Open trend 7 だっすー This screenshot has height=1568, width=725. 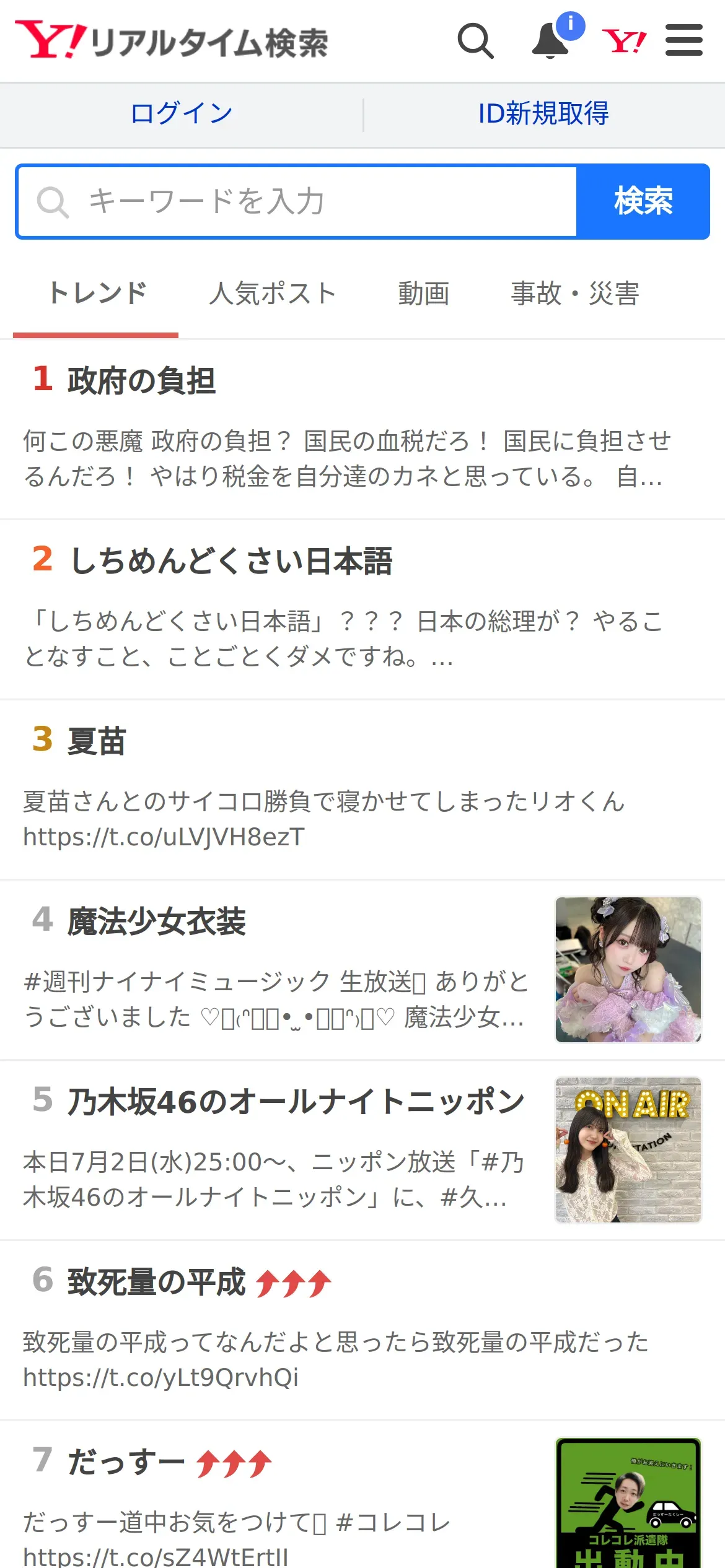[x=362, y=1496]
